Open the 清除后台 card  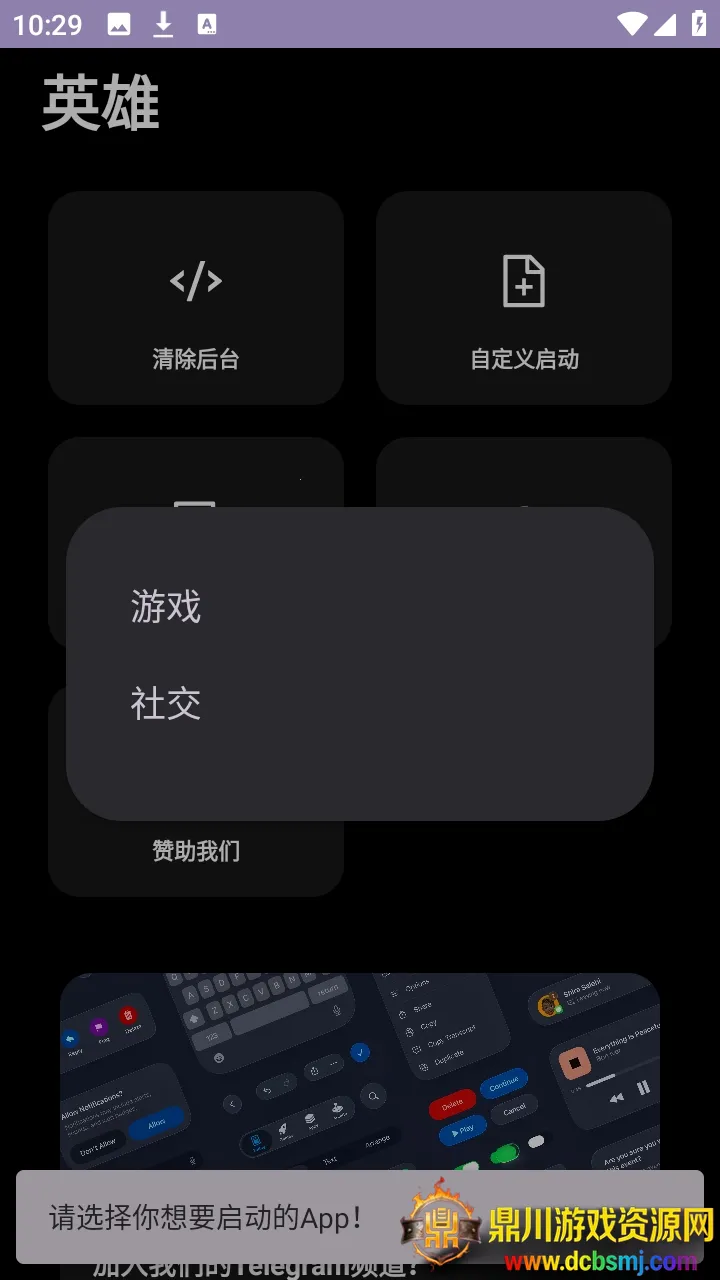pyautogui.click(x=196, y=298)
